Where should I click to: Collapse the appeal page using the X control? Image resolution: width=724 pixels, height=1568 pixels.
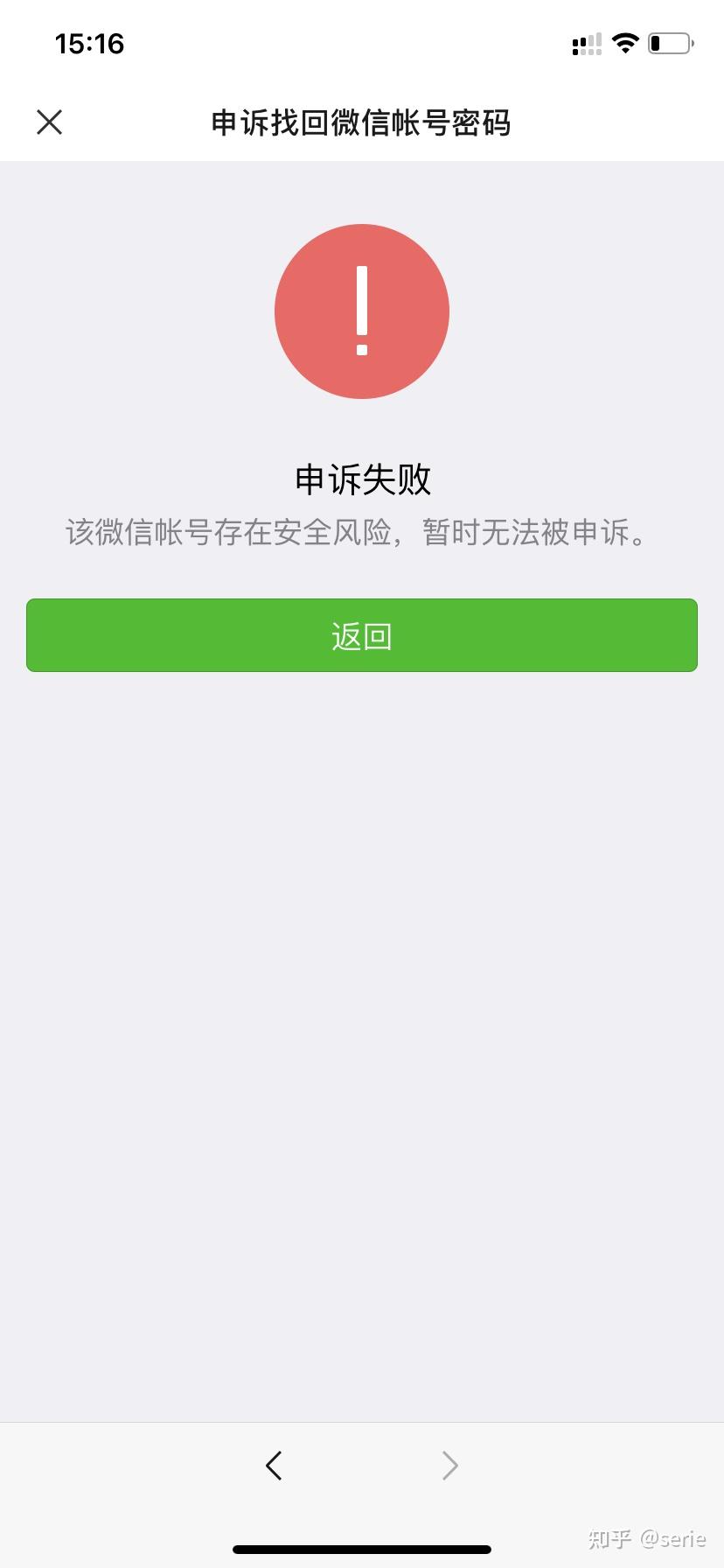pyautogui.click(x=50, y=122)
